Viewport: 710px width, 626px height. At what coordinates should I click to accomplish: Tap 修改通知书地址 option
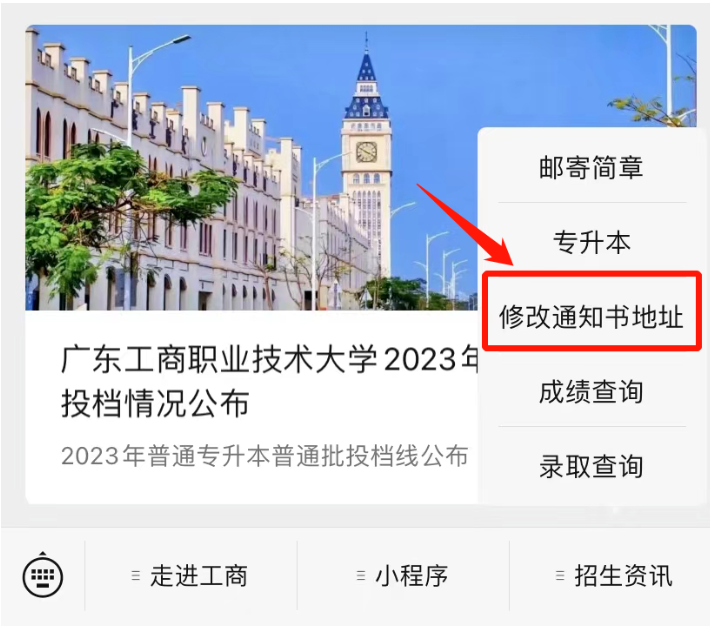click(591, 317)
